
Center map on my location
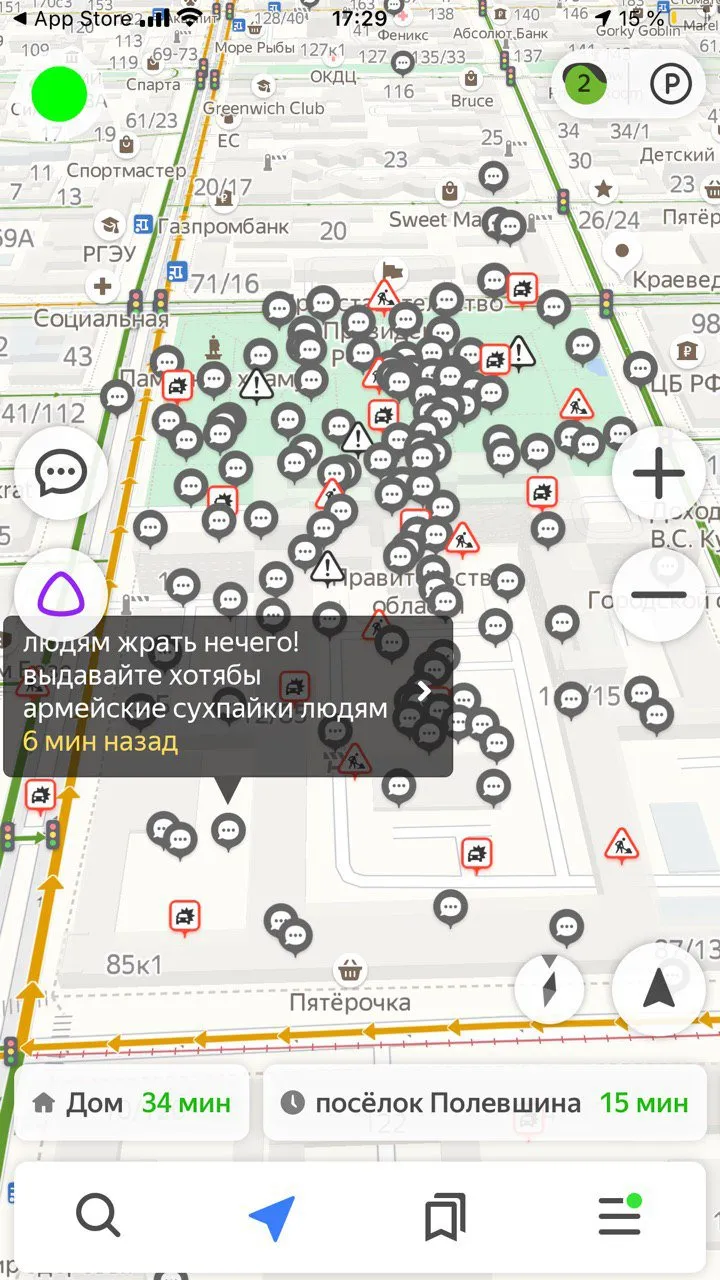click(659, 990)
